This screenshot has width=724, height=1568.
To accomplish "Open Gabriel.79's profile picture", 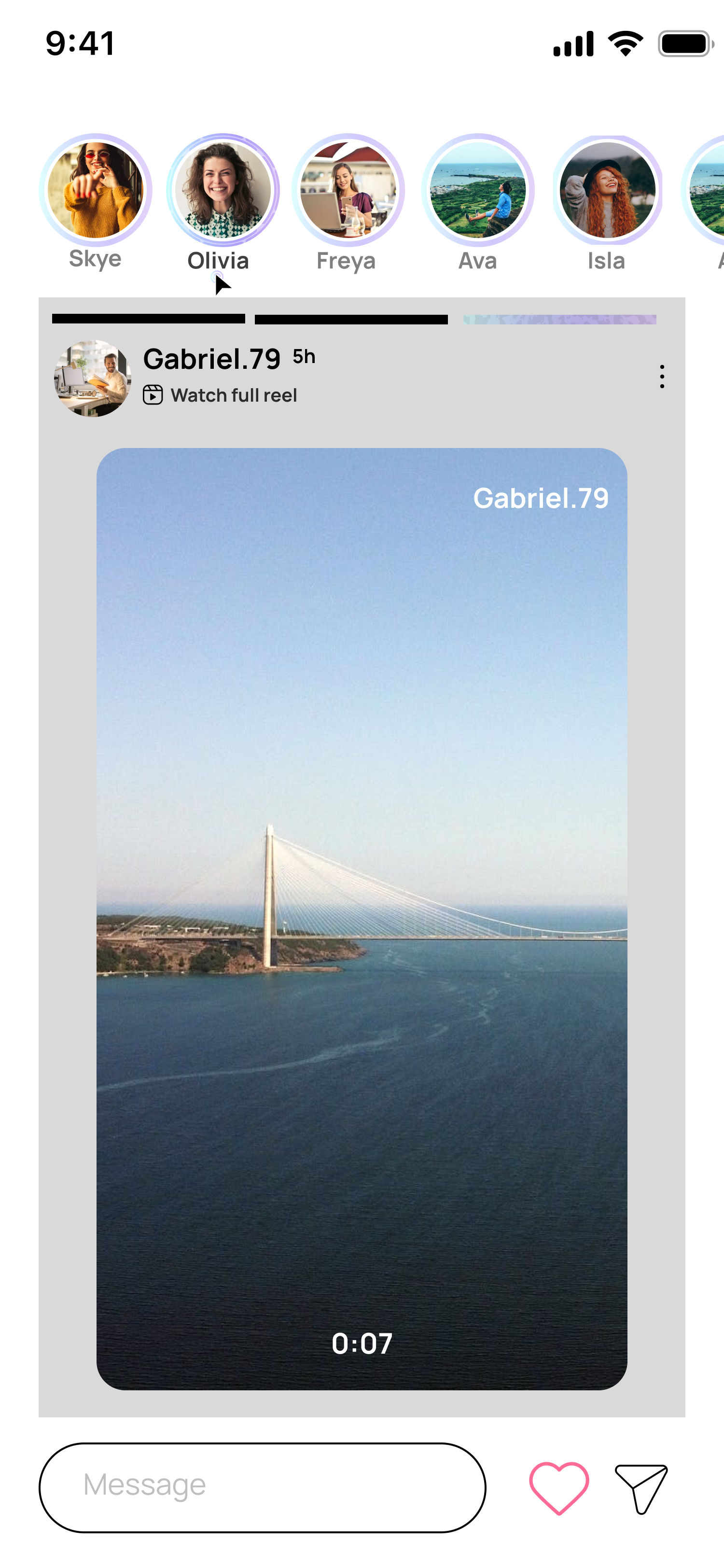I will pyautogui.click(x=93, y=378).
